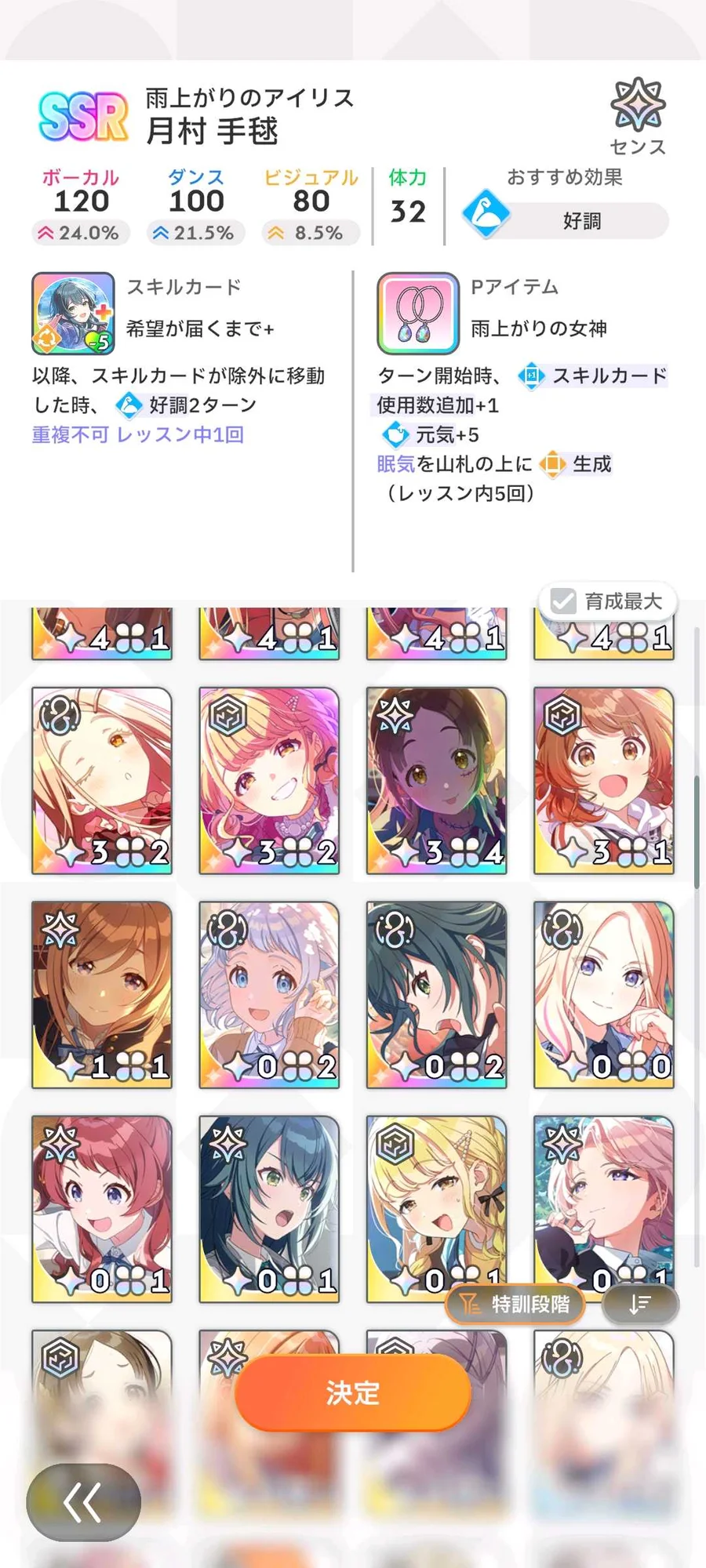The image size is (706, 1568).
Task: Open the 特訓段階 filter button
Action: tap(515, 1304)
